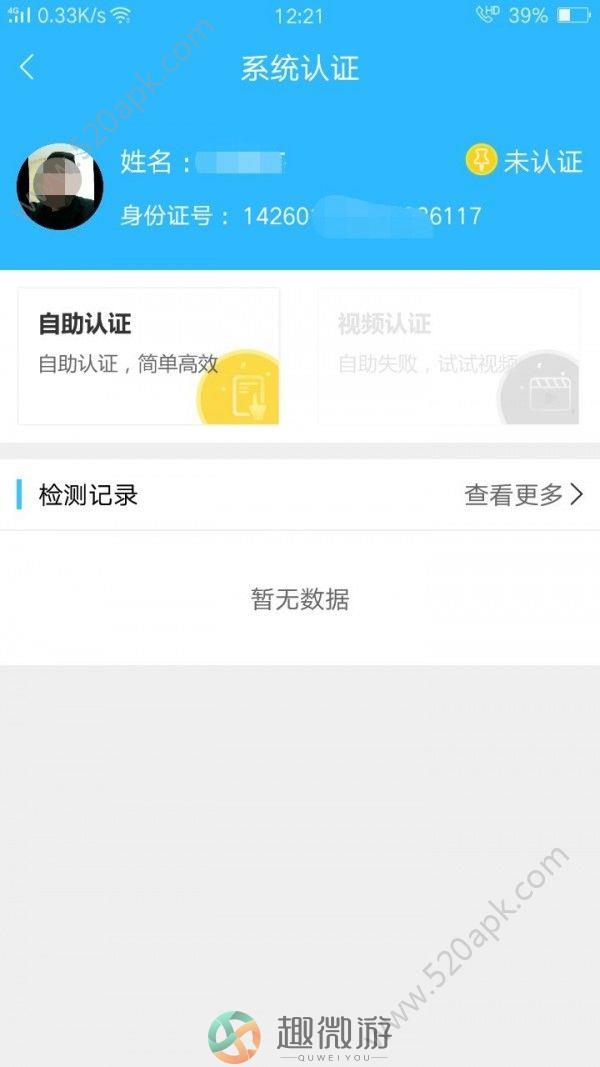Tap the profile avatar photo
The height and width of the screenshot is (1067, 600).
(x=60, y=186)
